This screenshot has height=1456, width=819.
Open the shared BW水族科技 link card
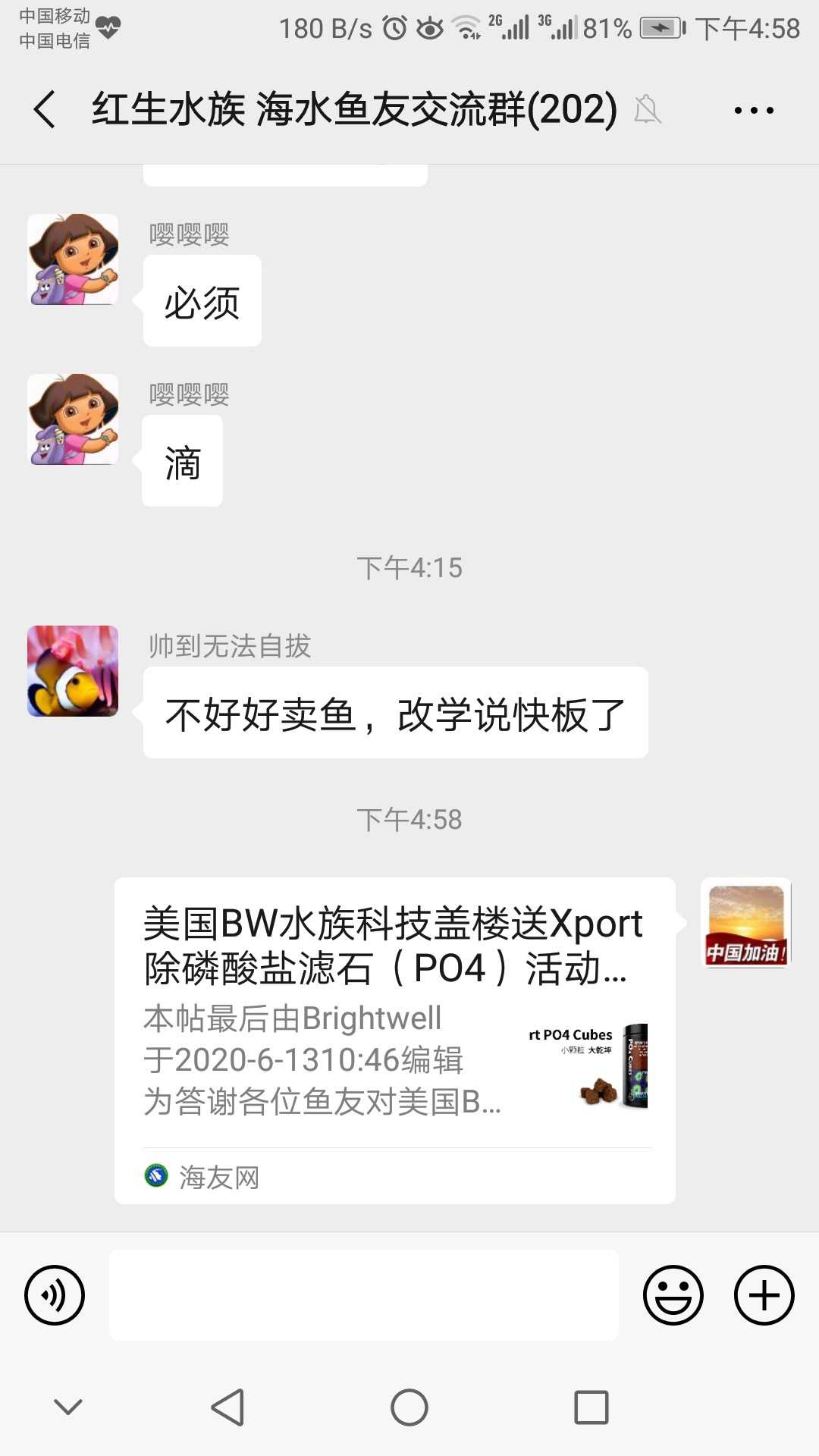(x=394, y=1039)
